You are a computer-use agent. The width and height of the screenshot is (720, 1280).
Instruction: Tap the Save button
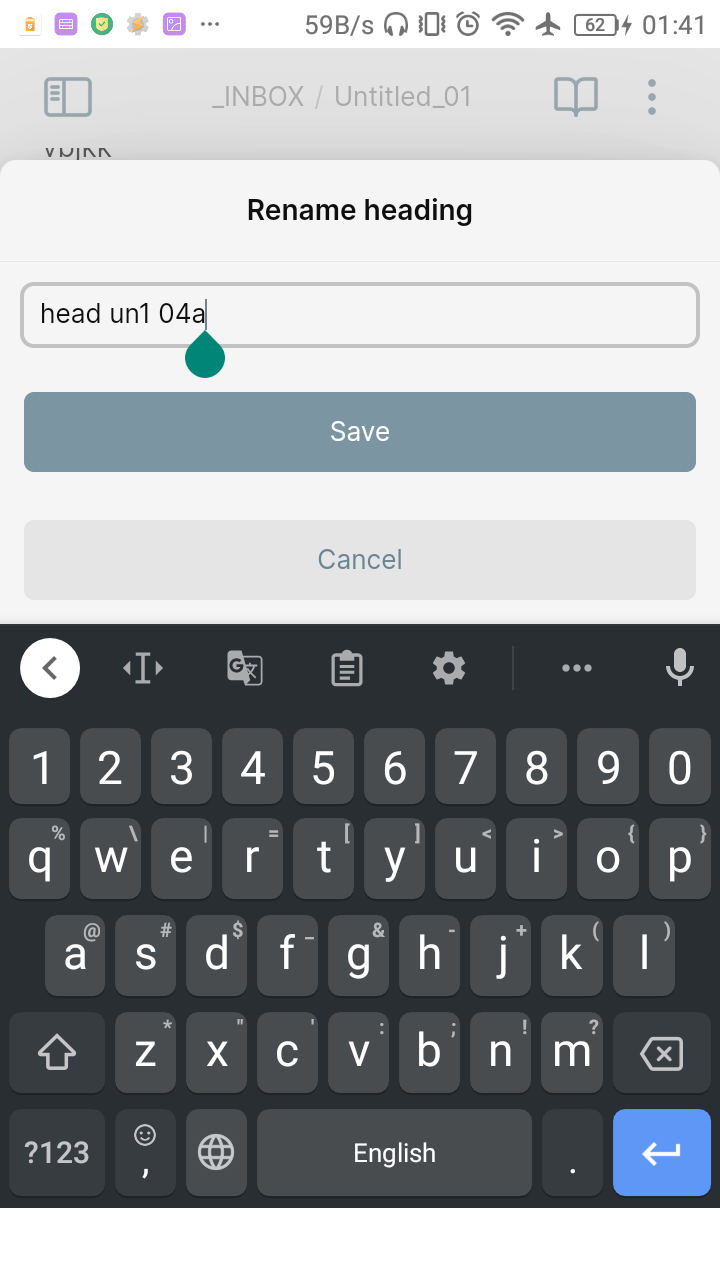[x=360, y=432]
